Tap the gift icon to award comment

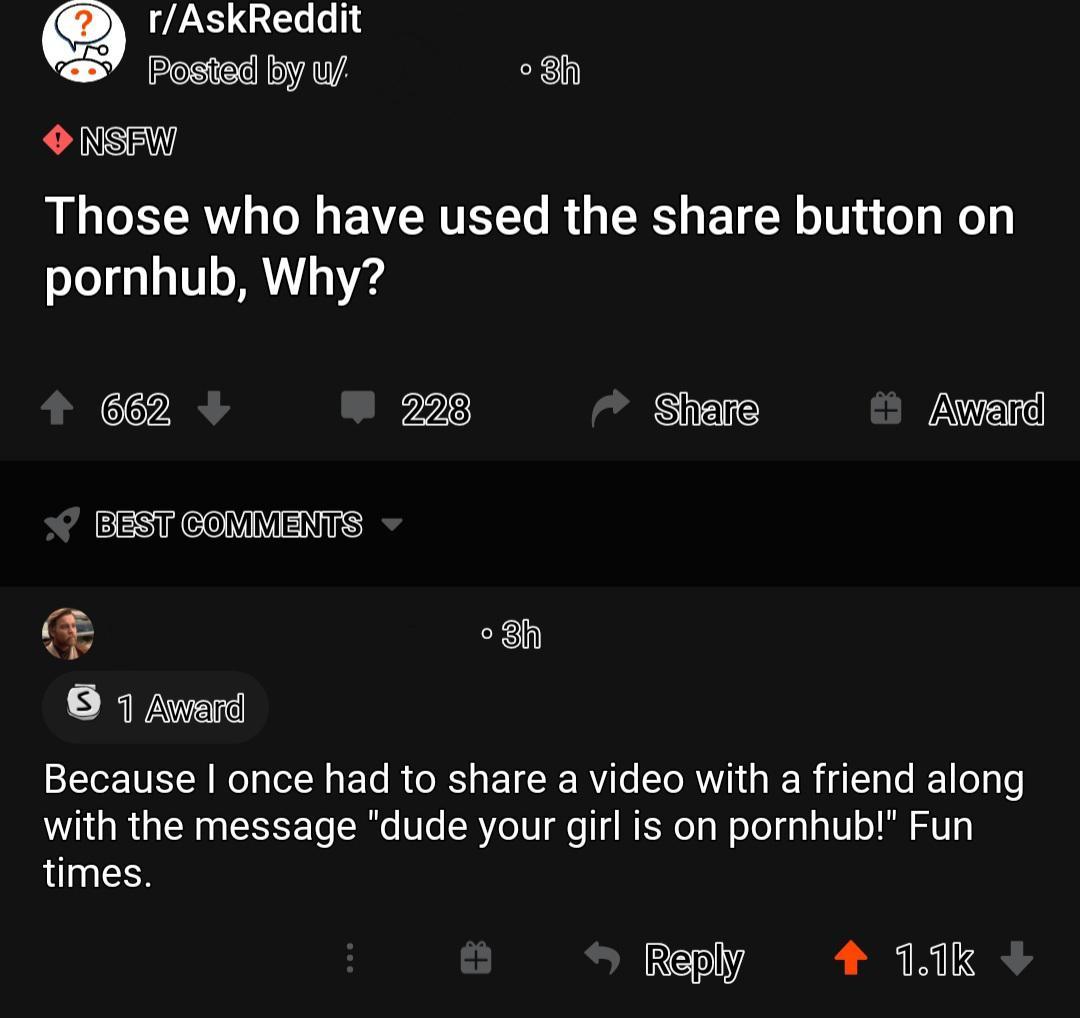click(476, 959)
